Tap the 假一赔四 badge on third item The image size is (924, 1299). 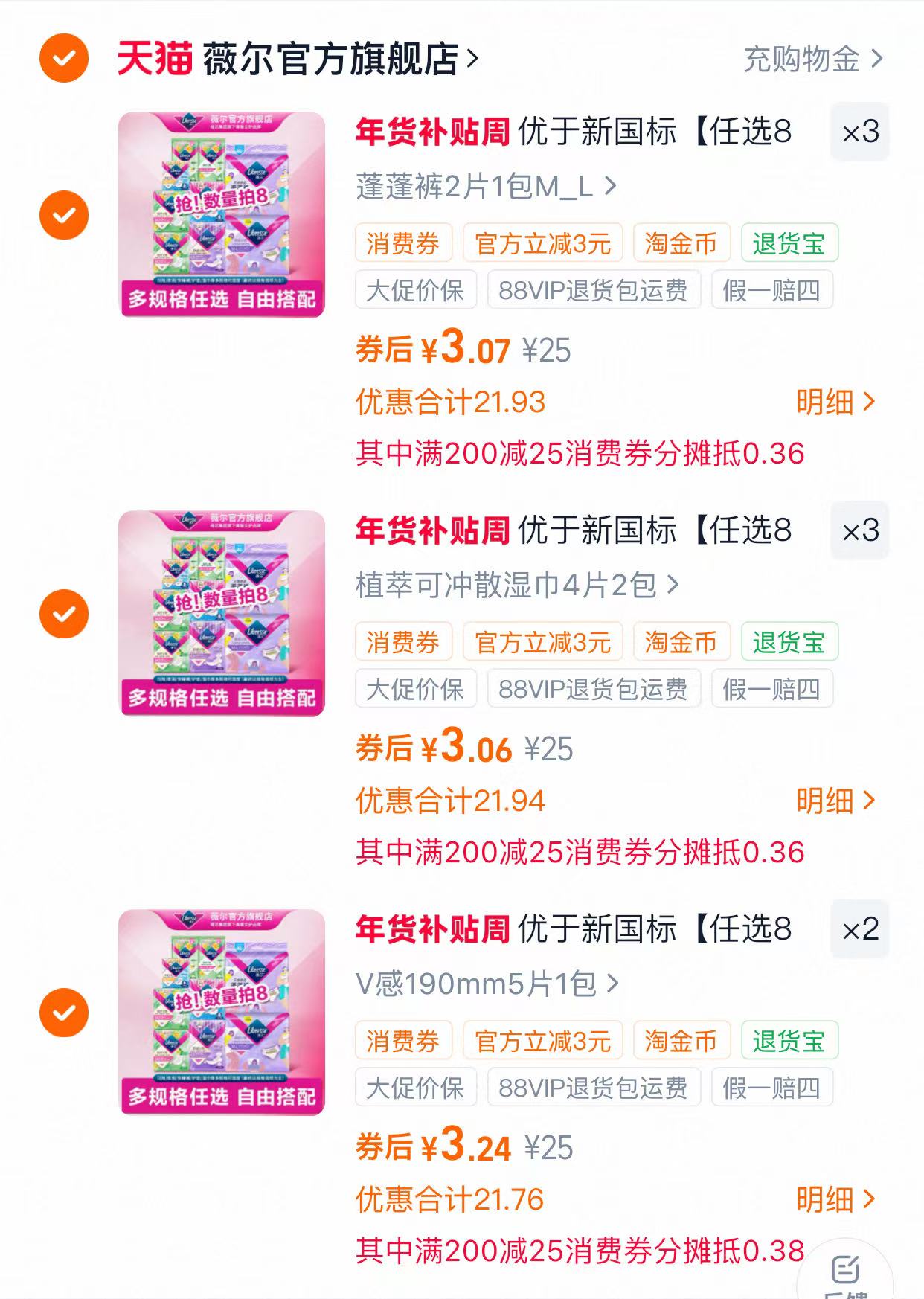click(771, 1088)
